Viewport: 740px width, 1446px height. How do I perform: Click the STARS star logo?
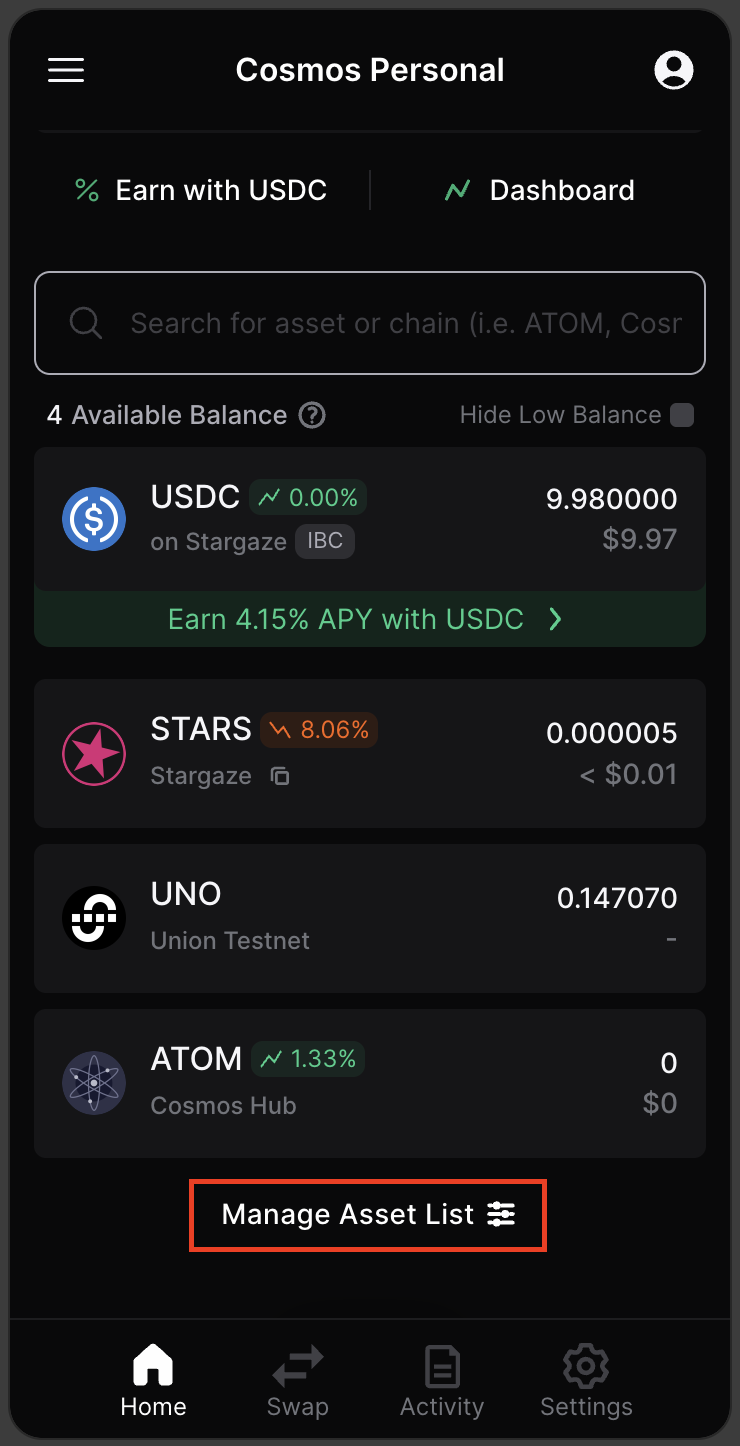coord(94,753)
